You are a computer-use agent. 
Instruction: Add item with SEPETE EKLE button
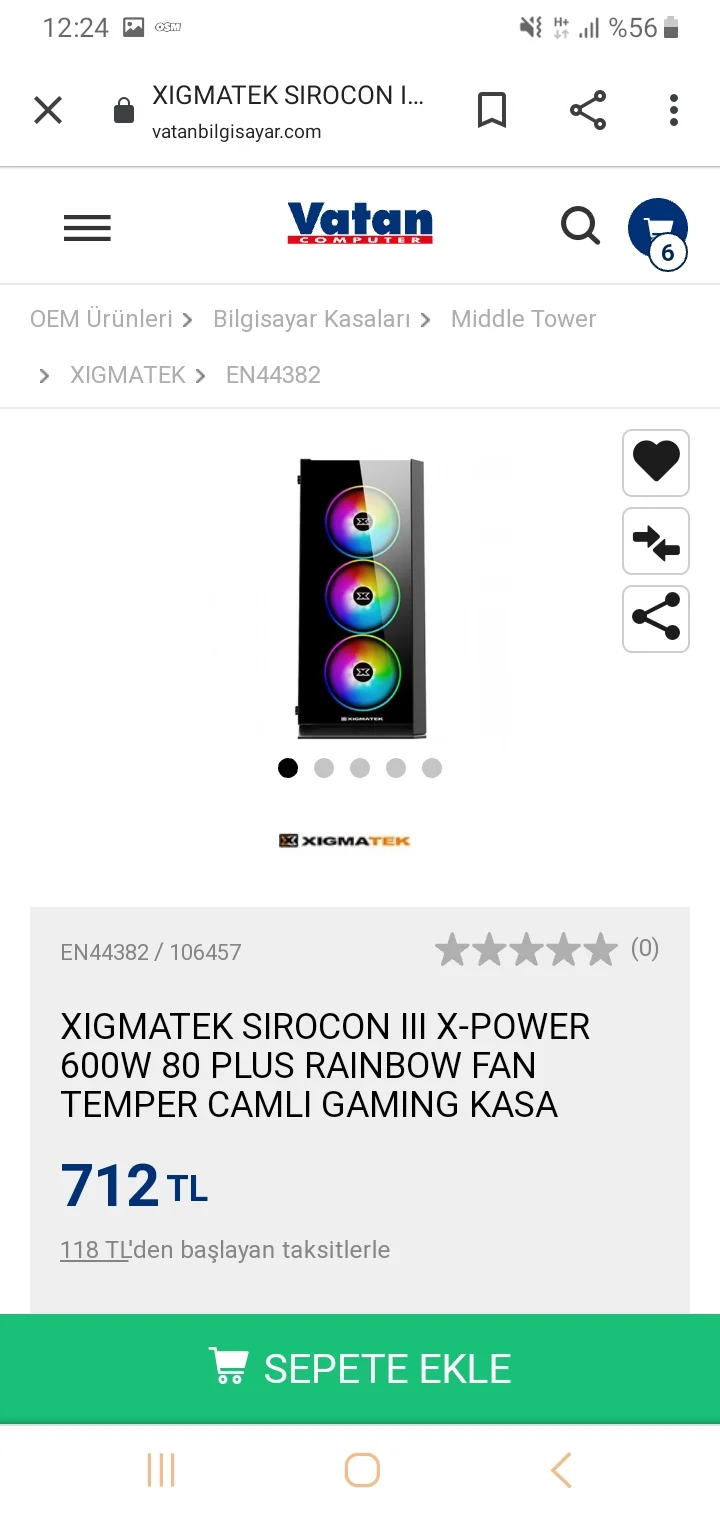(x=360, y=1369)
